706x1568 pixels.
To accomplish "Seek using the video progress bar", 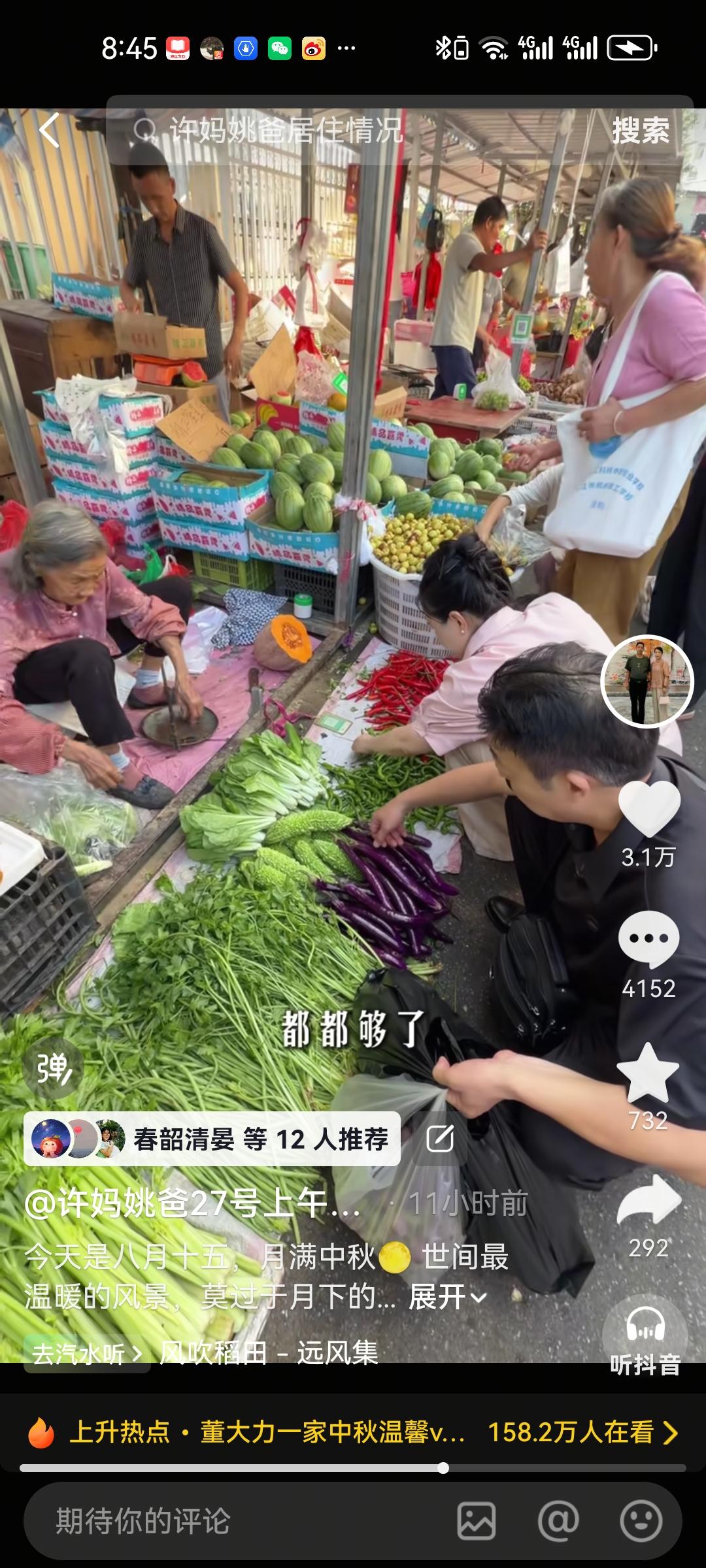I will [x=353, y=1468].
